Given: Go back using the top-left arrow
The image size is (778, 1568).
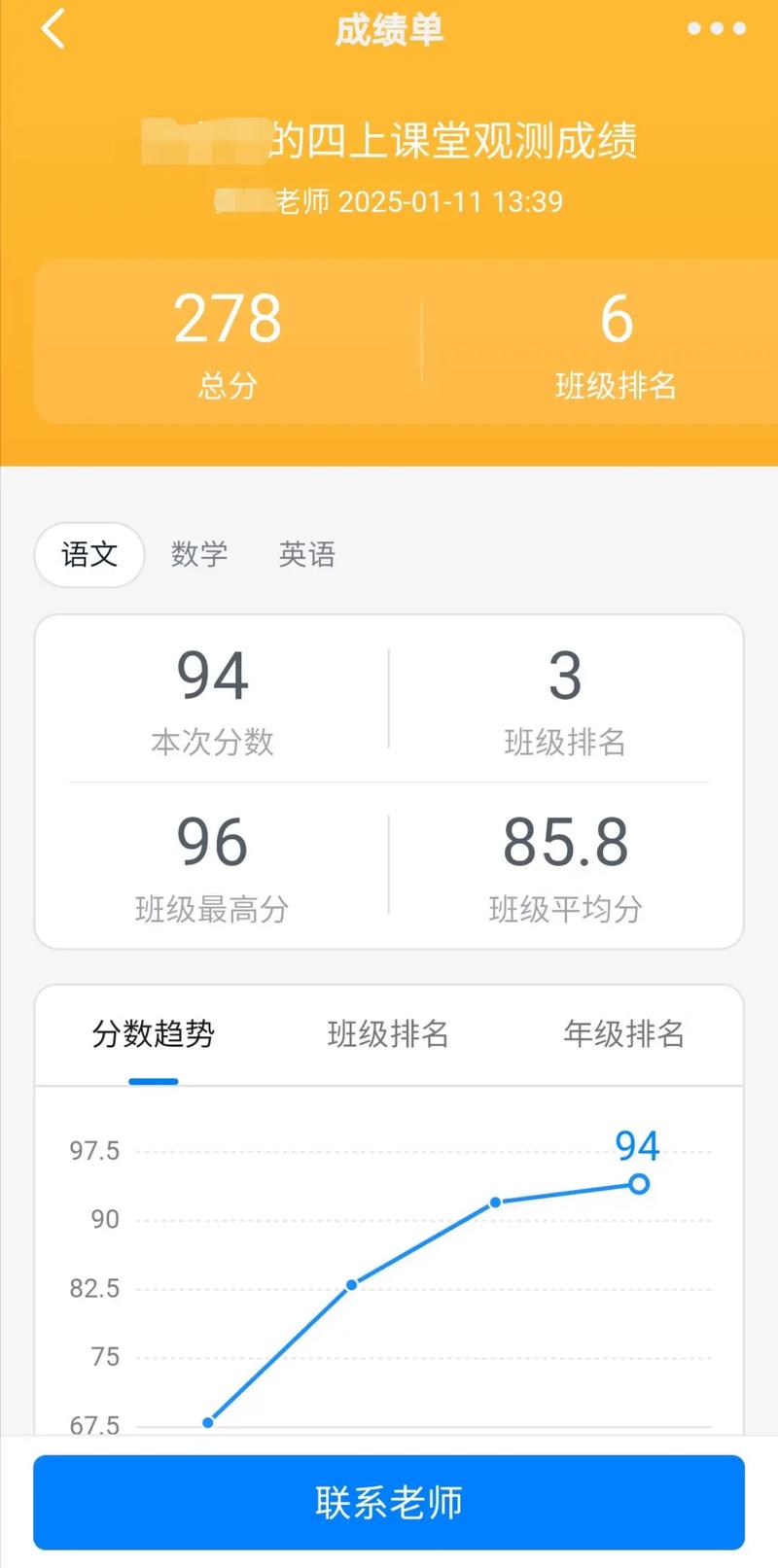Looking at the screenshot, I should pyautogui.click(x=53, y=29).
